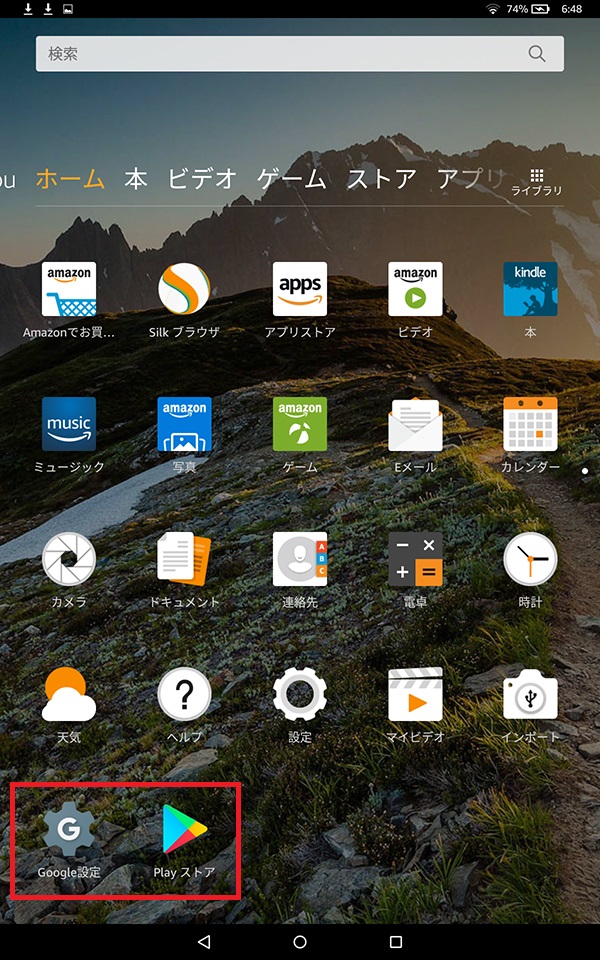600x960 pixels.
Task: Switch to the 本 tab
Action: [136, 179]
